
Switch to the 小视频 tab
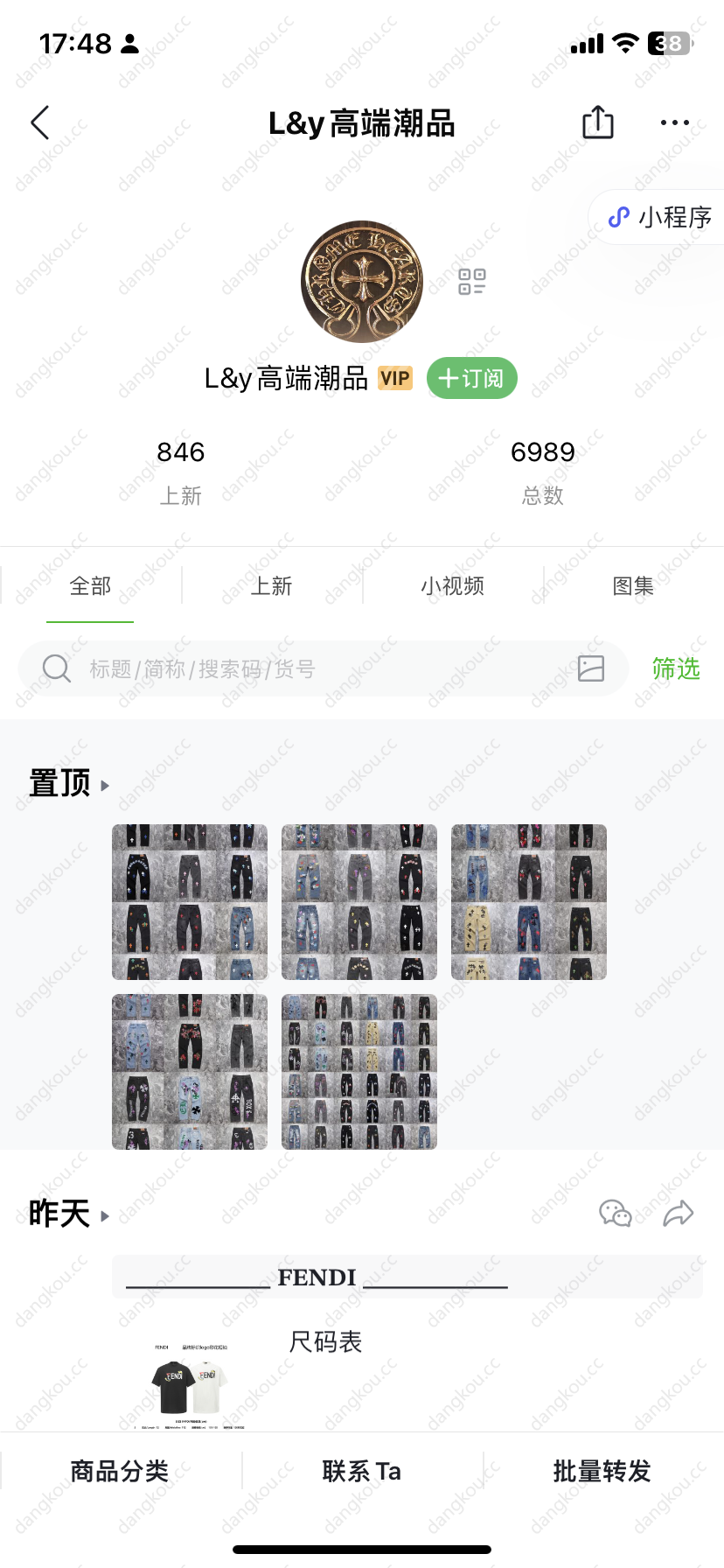click(452, 585)
